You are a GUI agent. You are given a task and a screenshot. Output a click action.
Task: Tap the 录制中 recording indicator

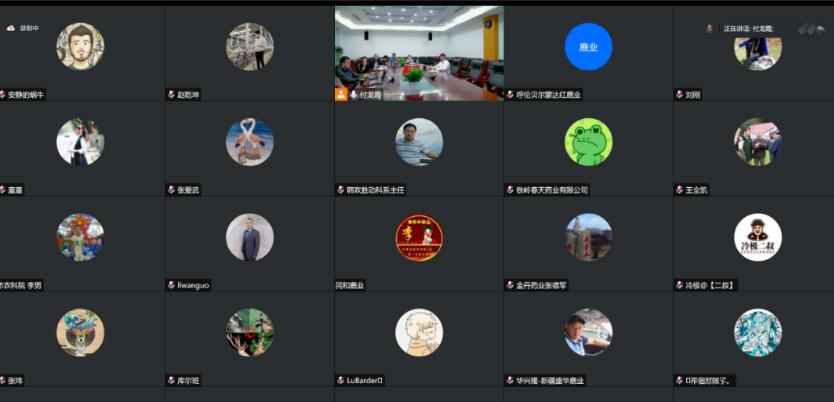point(24,28)
